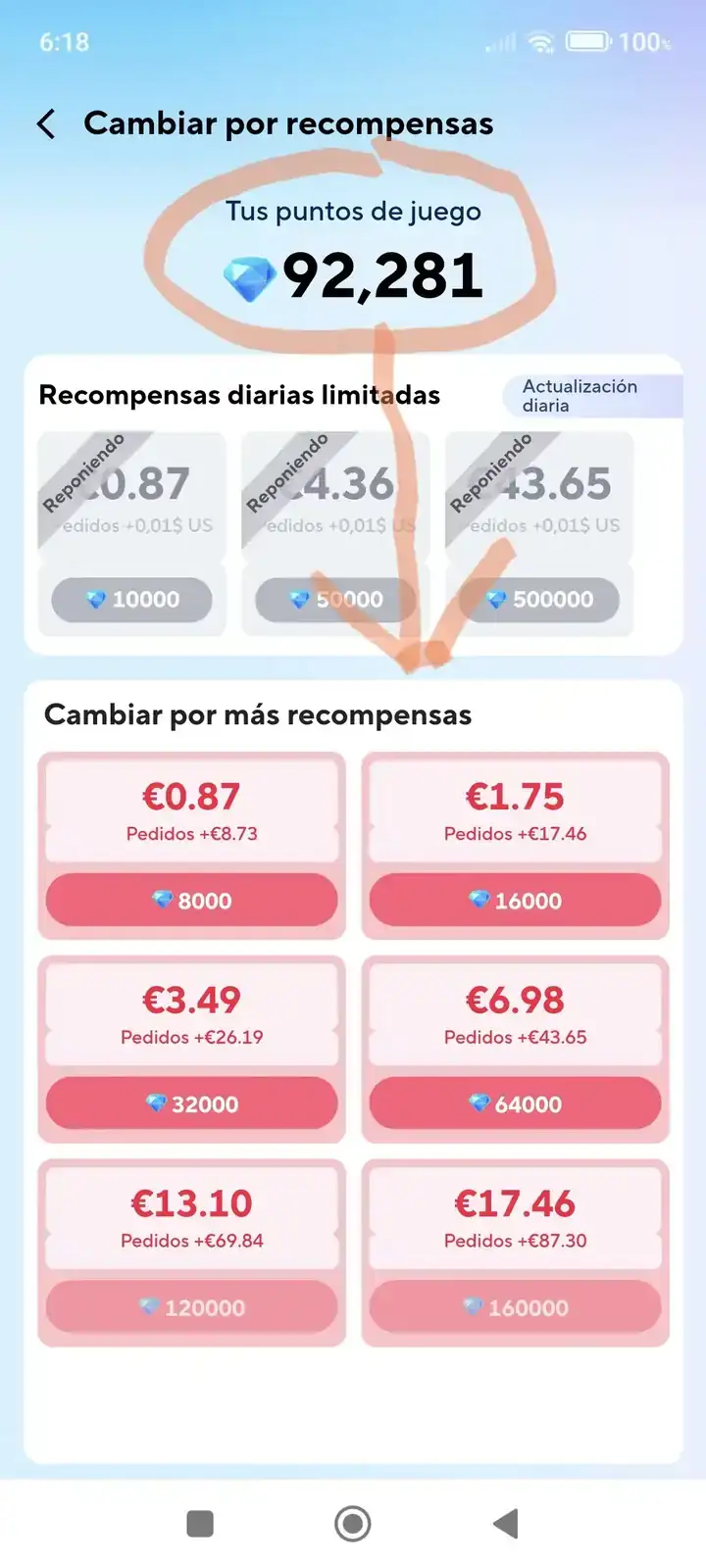Tap the 50000 points daily limited reward
Viewport: 706px width, 1568px height.
coord(335,599)
